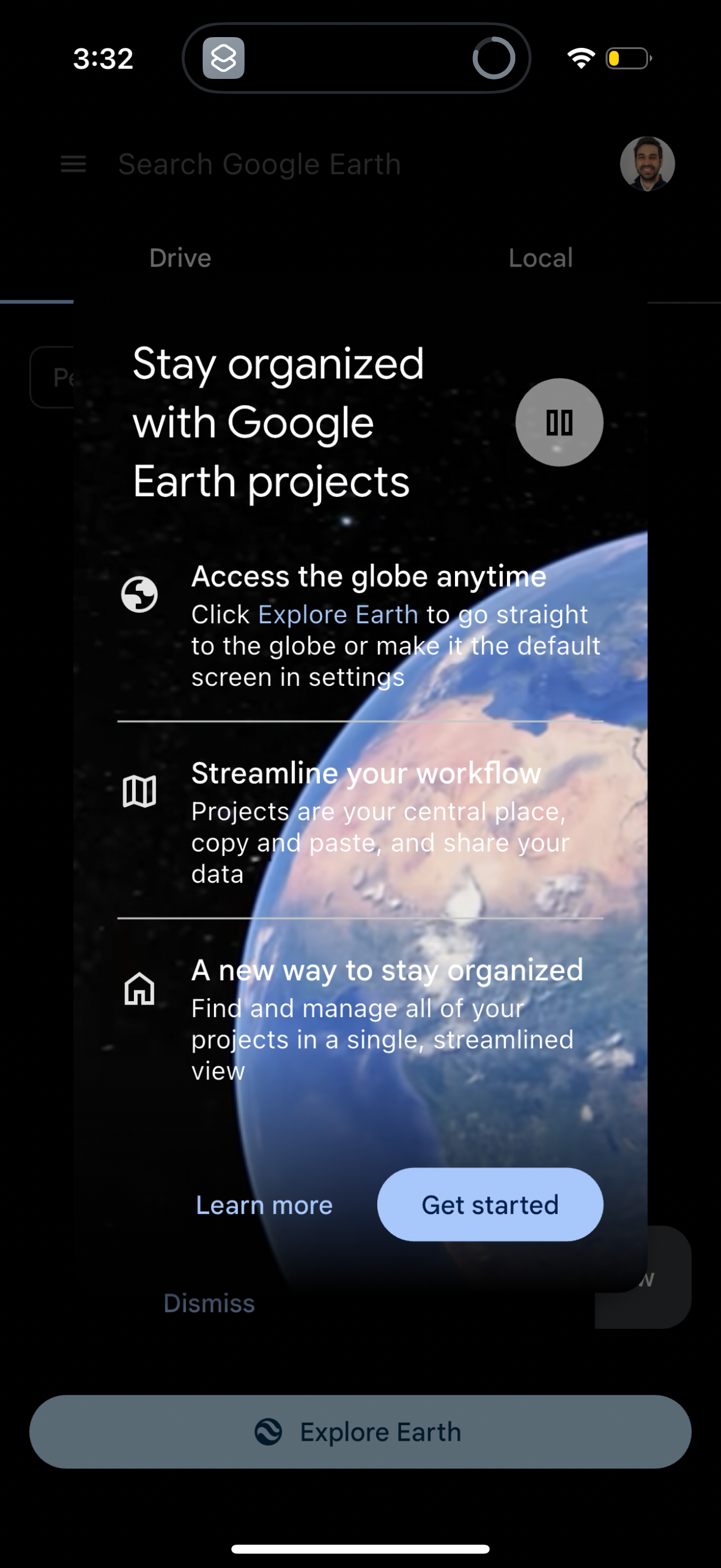721x1568 pixels.
Task: Select the Explore Earth globe icon
Action: tap(270, 1432)
